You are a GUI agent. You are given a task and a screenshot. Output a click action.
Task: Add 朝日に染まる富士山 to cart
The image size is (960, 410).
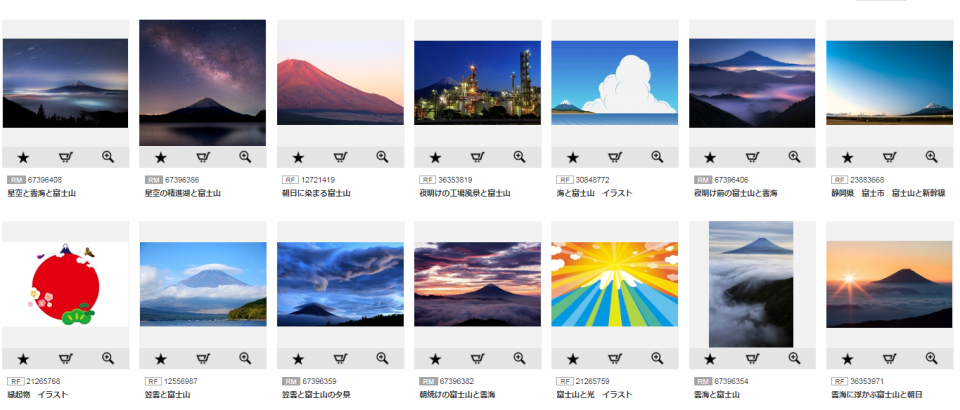pyautogui.click(x=340, y=157)
